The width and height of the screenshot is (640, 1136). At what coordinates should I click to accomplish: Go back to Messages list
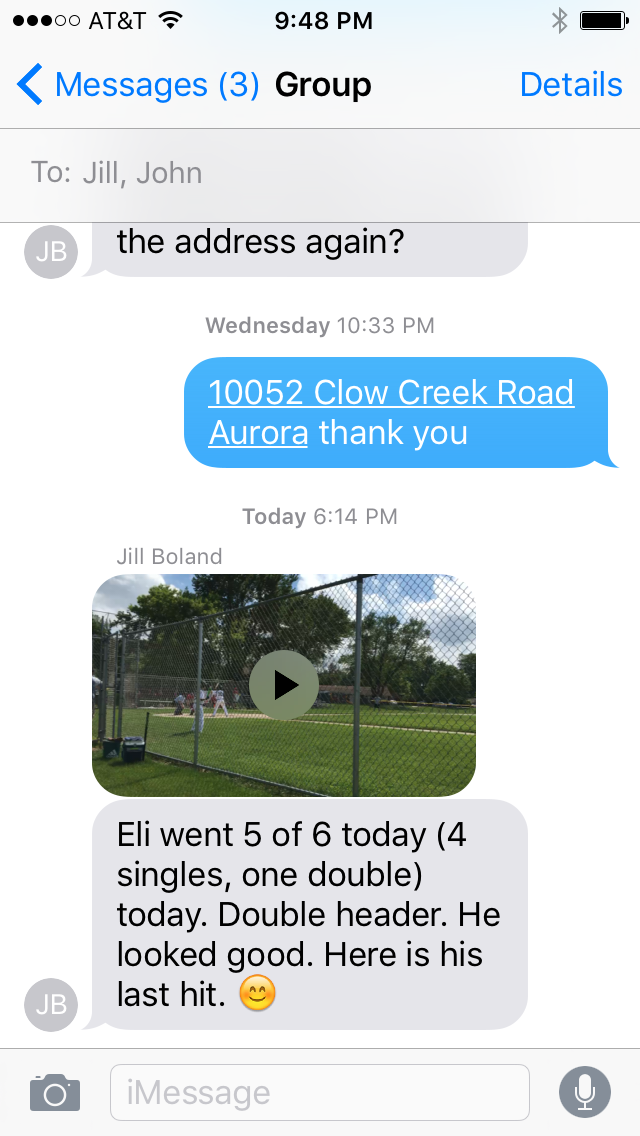(x=138, y=85)
